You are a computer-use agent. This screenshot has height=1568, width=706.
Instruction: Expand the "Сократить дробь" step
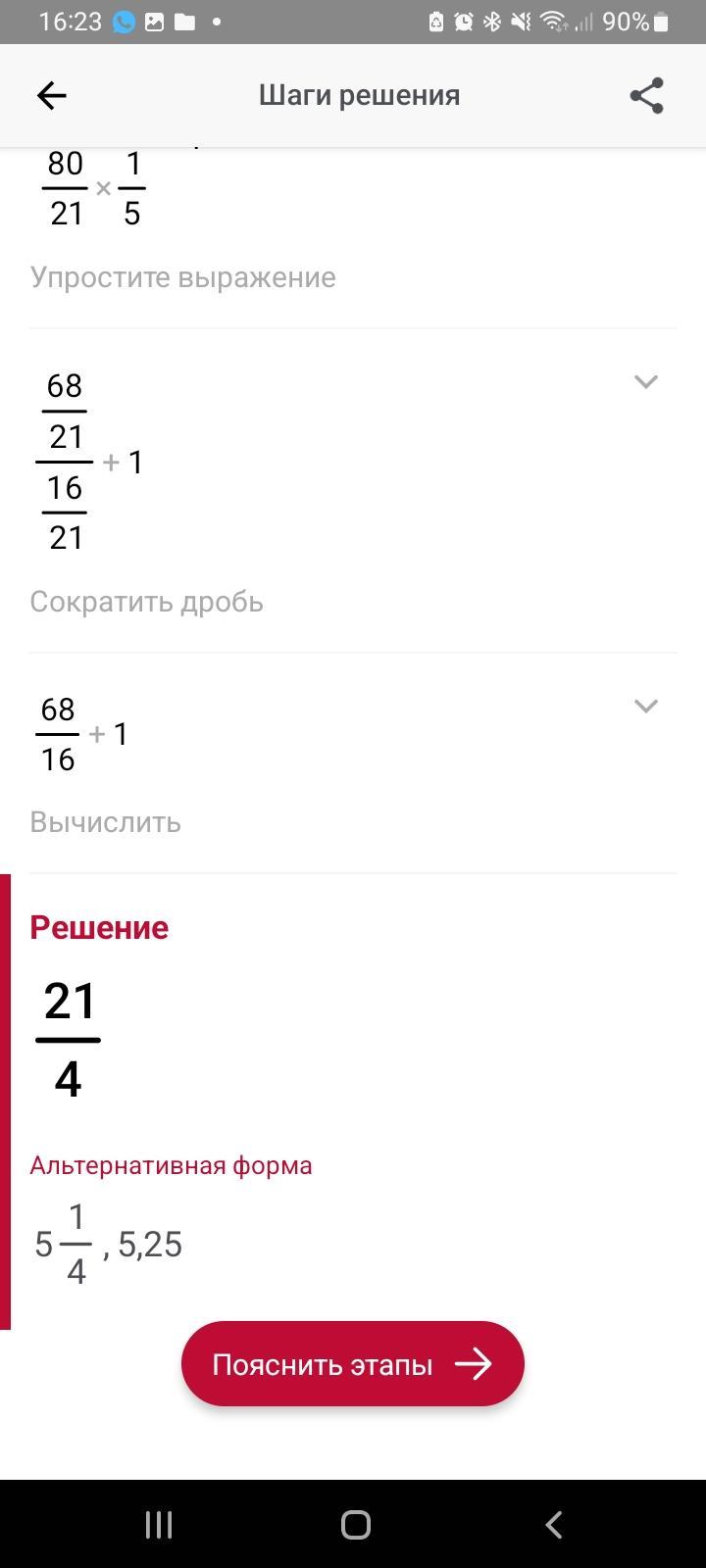tap(645, 381)
